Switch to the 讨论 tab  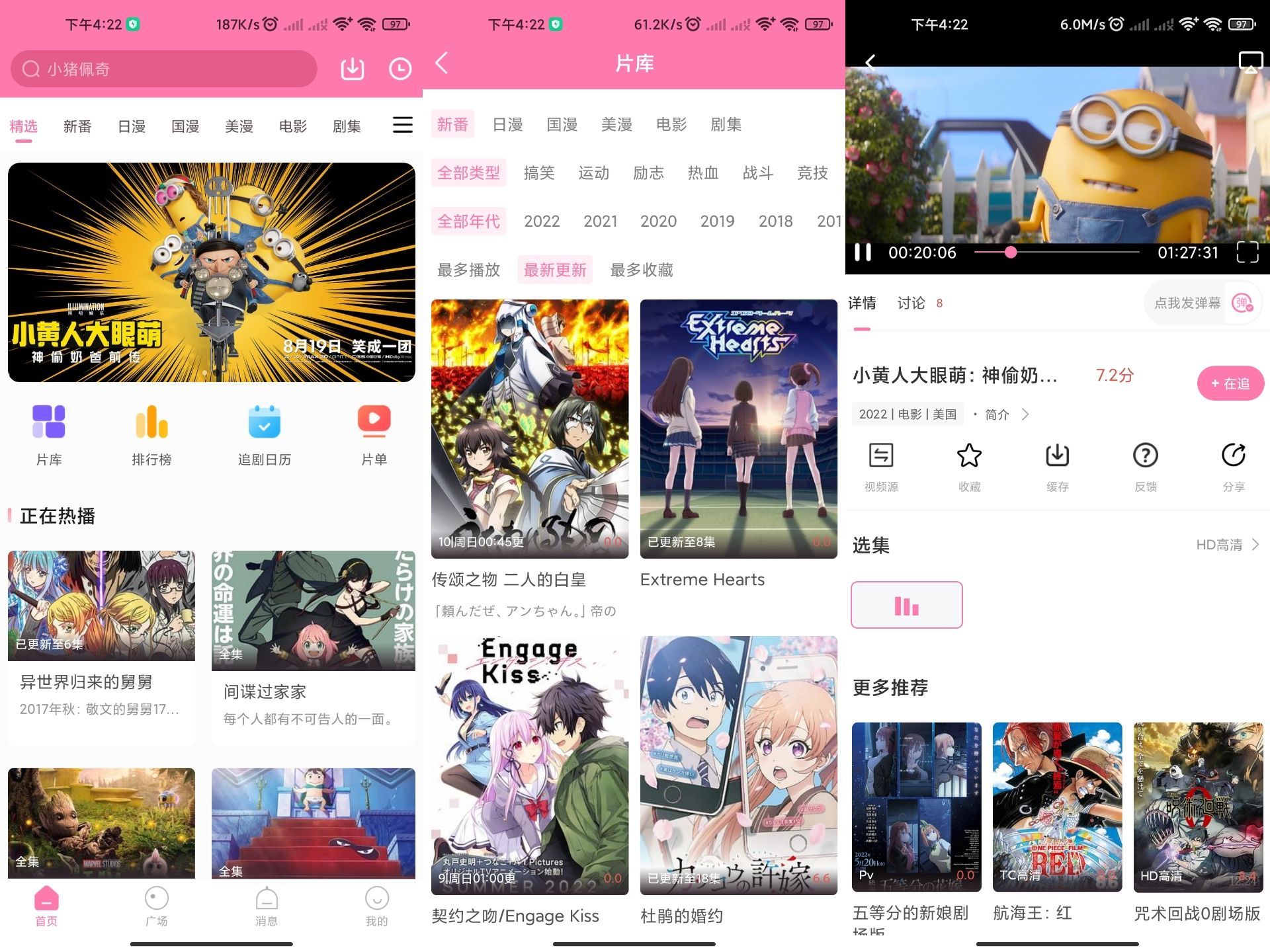tap(911, 303)
